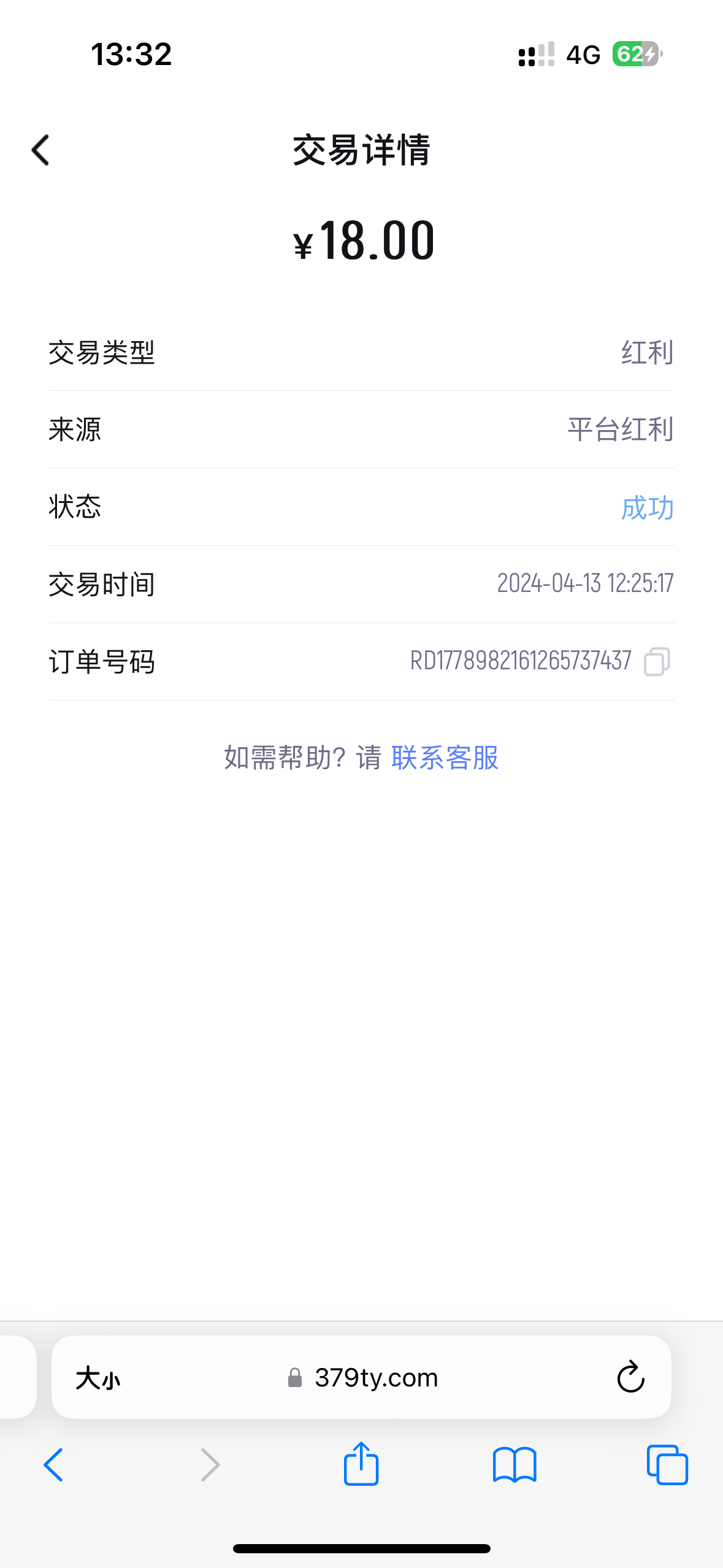Open the 联系客服 link
The image size is (723, 1568).
[445, 758]
